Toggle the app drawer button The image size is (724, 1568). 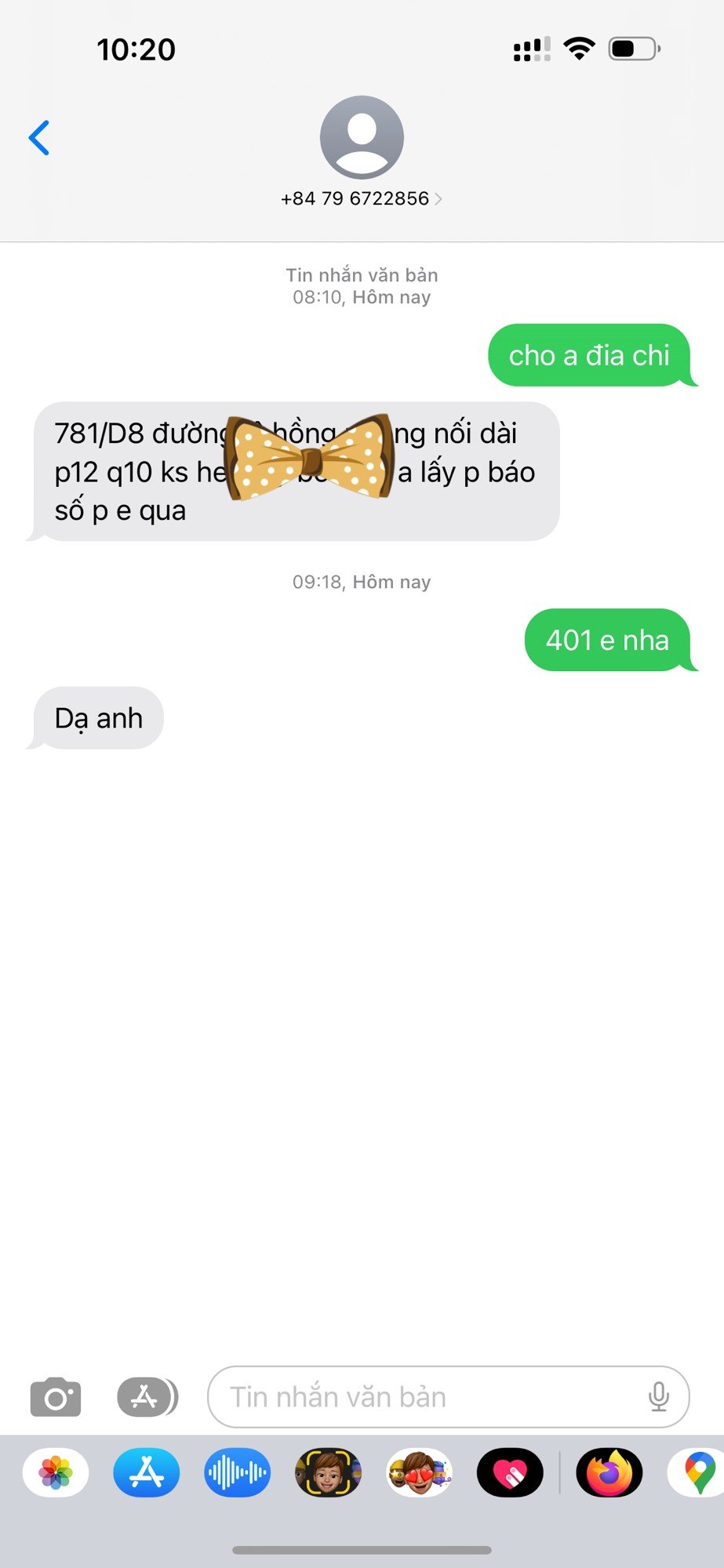(x=147, y=1397)
